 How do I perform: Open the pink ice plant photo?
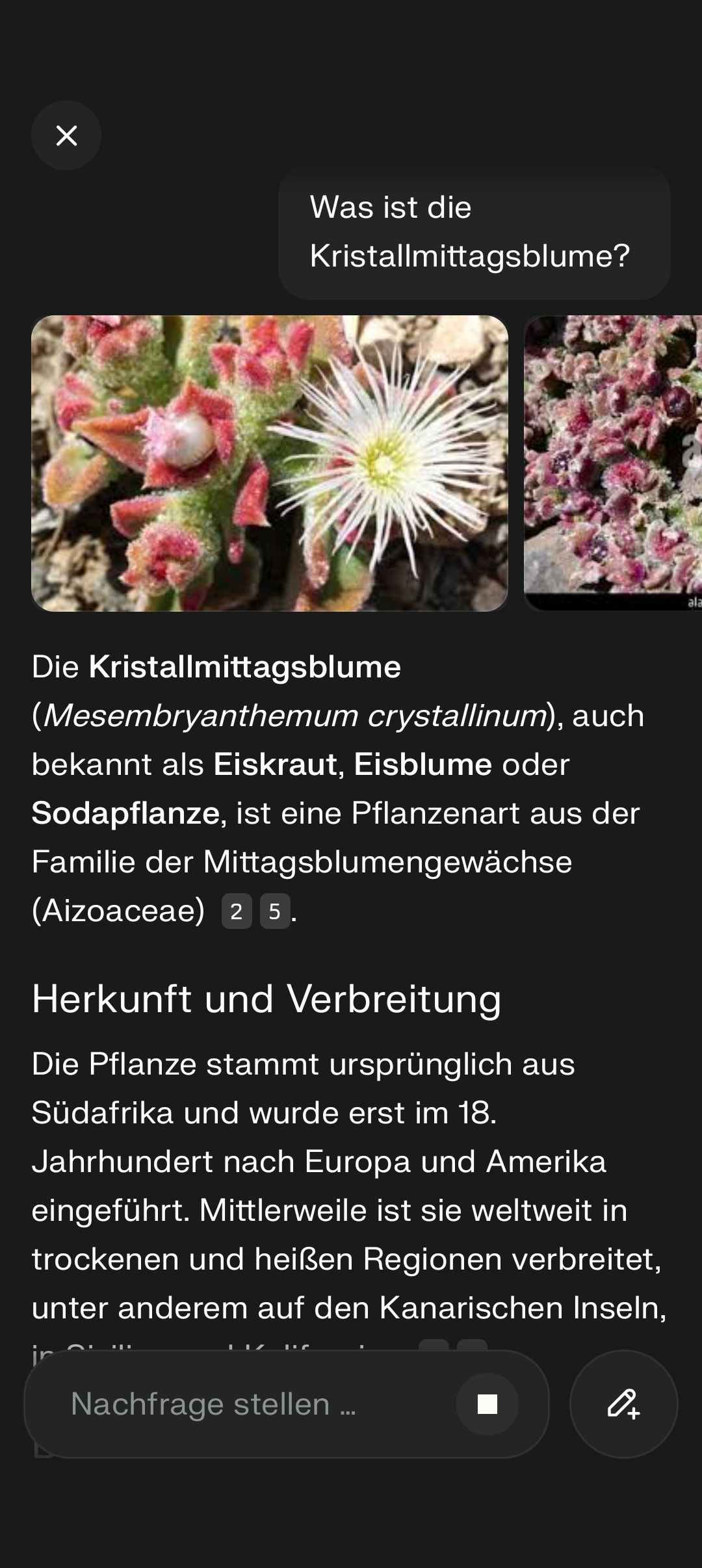coord(612,463)
